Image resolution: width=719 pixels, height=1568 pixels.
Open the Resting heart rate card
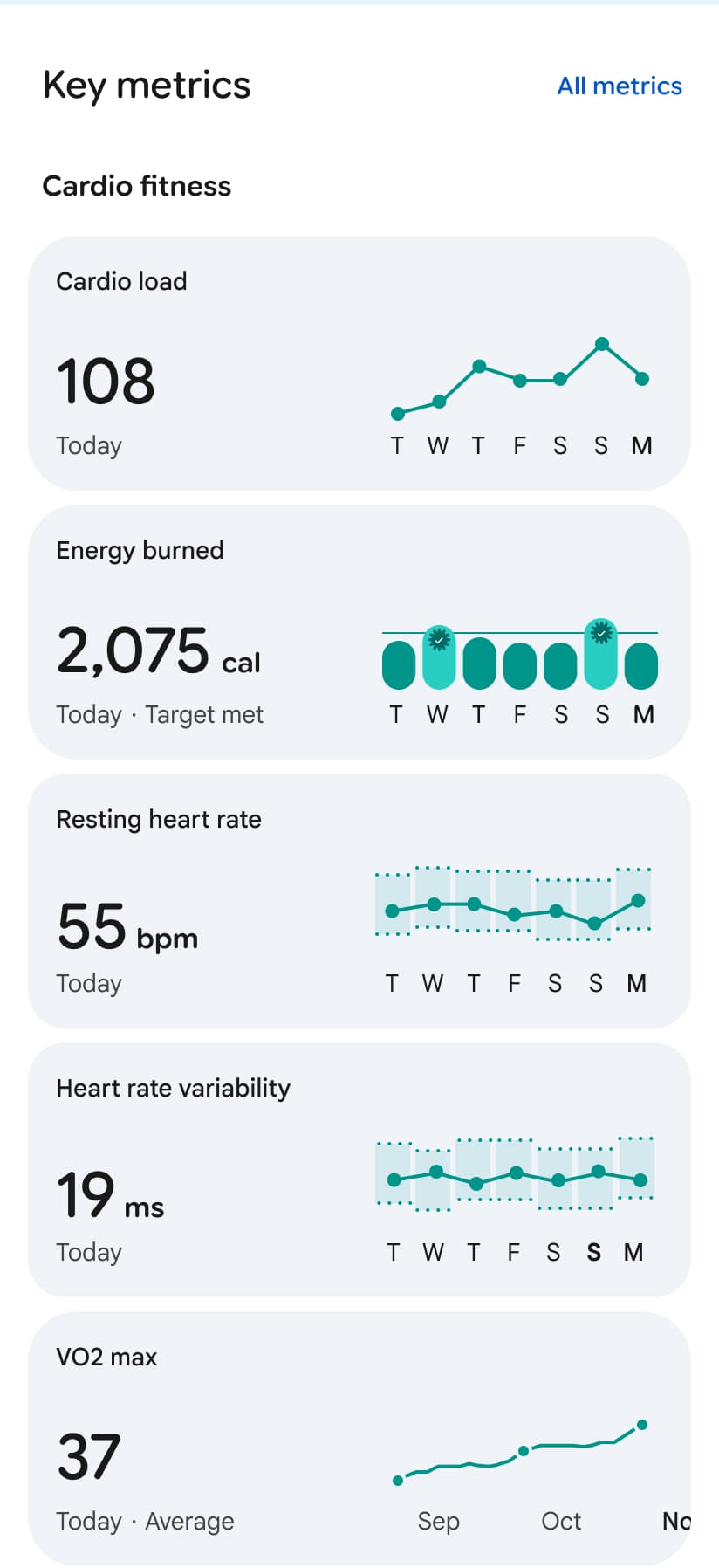point(359,900)
